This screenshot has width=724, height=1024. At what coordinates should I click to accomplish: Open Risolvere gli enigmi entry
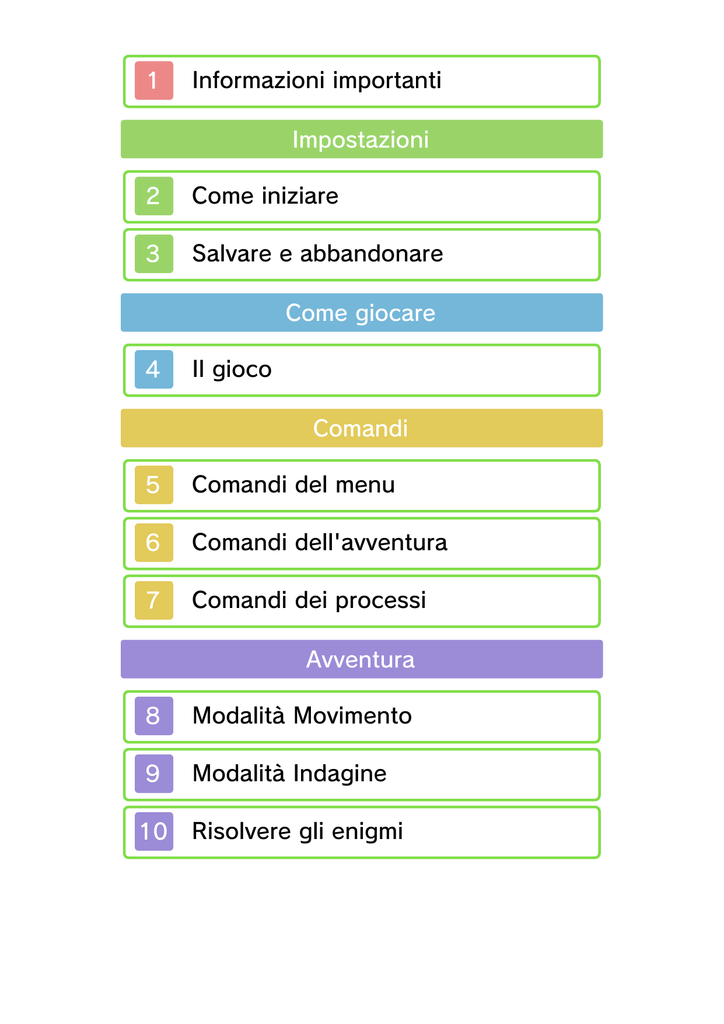click(361, 832)
